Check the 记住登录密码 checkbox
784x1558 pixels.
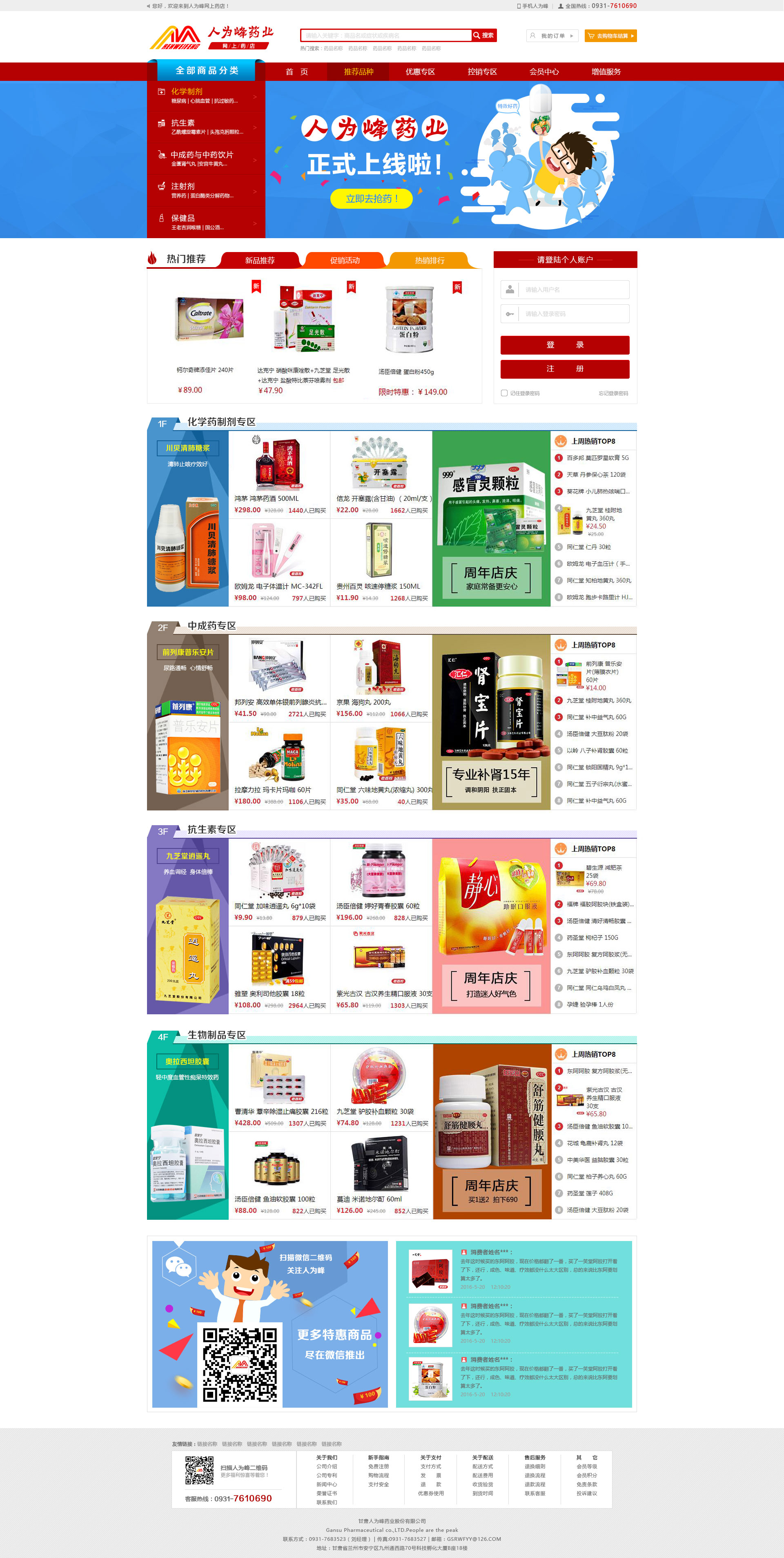click(504, 393)
